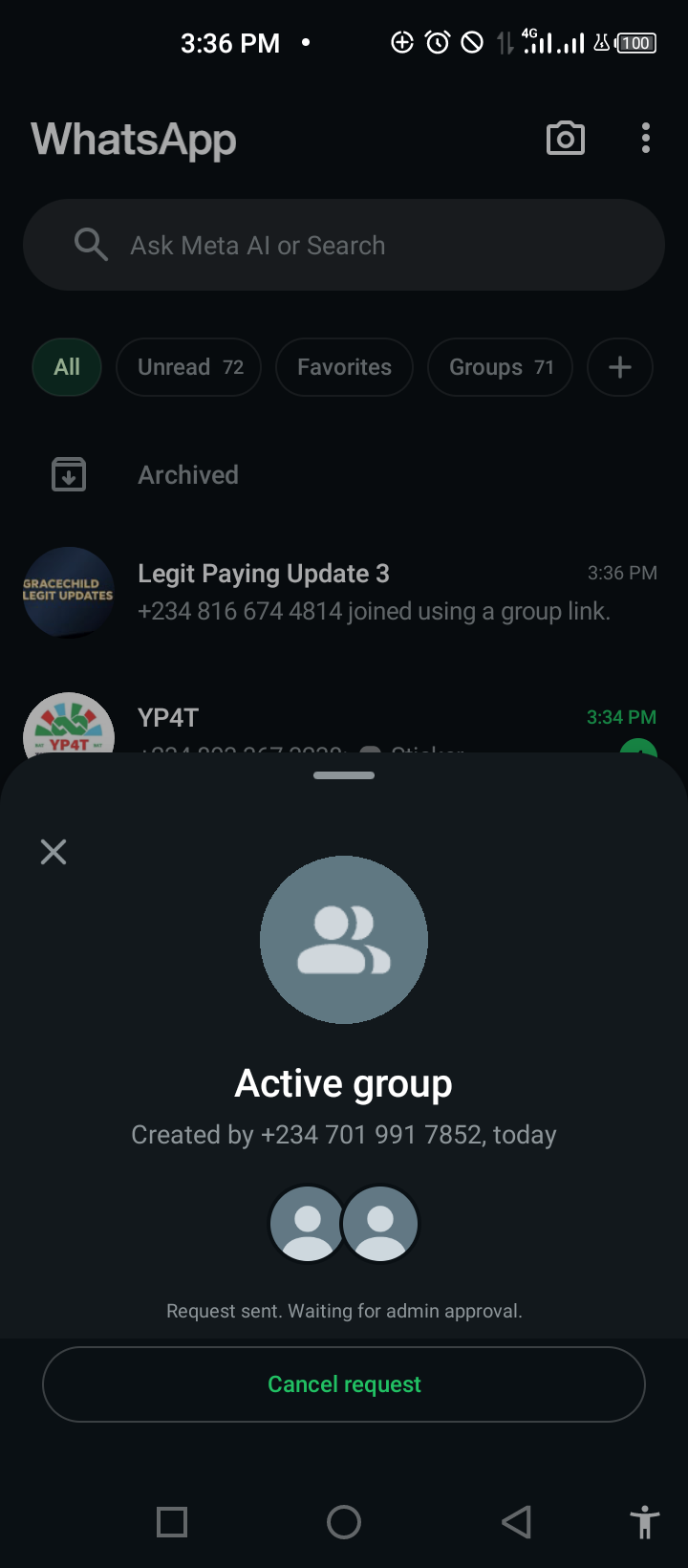Select the All chats filter

[x=67, y=367]
